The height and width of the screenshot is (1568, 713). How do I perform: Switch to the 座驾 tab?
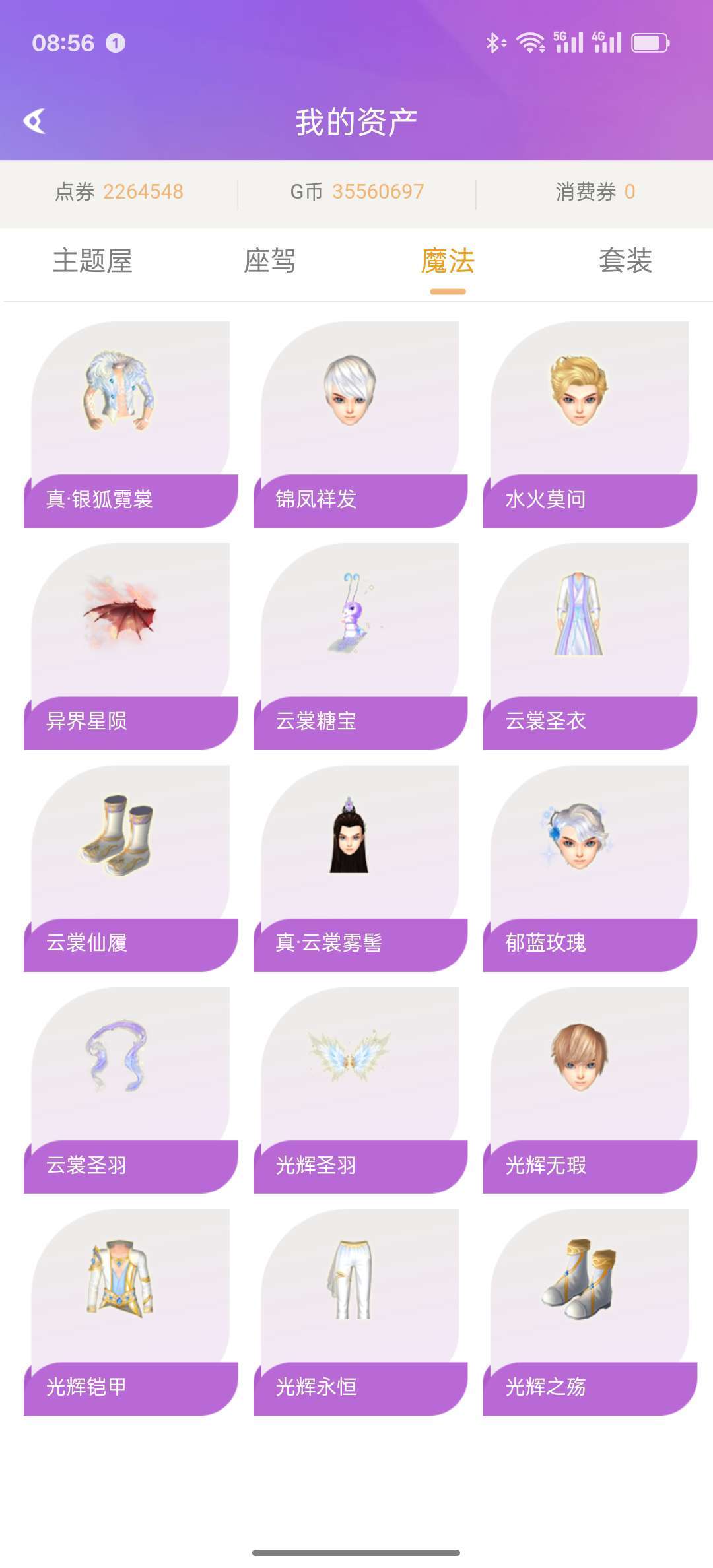click(269, 261)
